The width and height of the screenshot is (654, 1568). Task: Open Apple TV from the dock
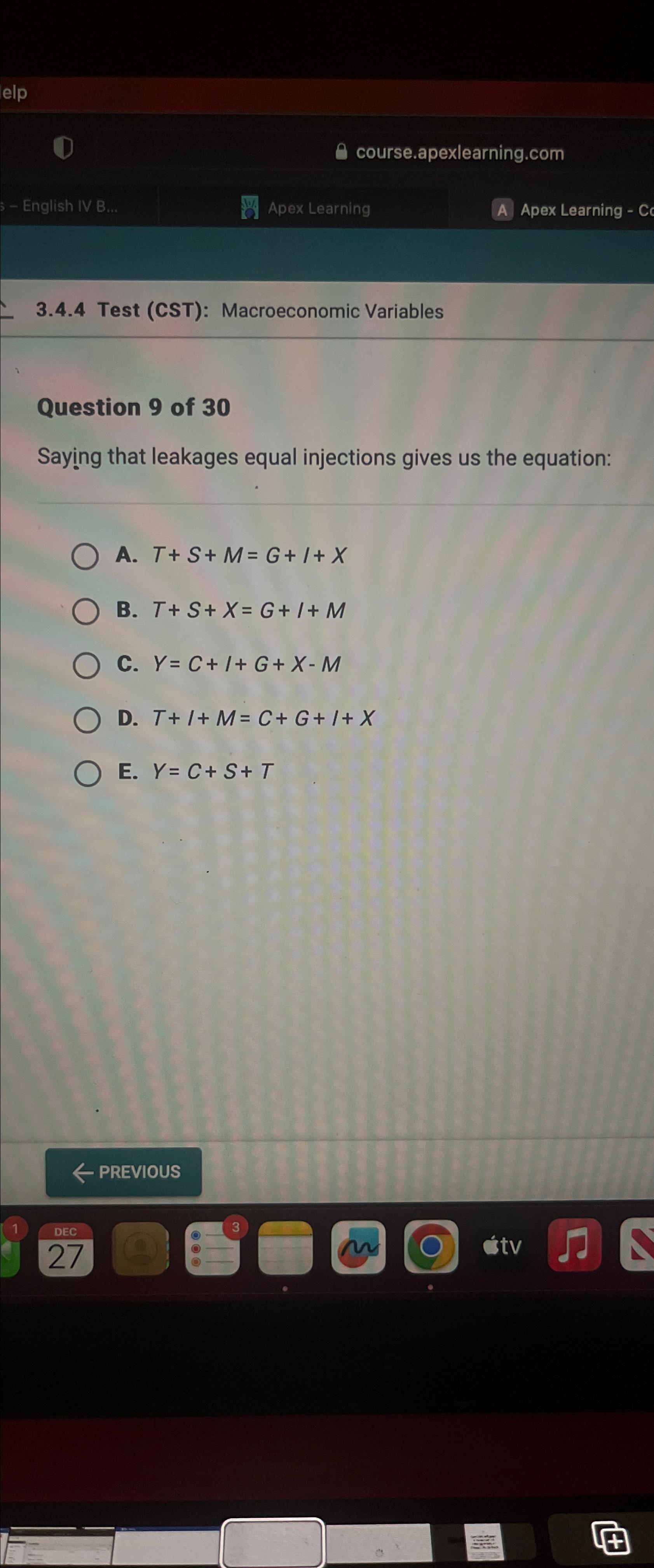point(502,1246)
